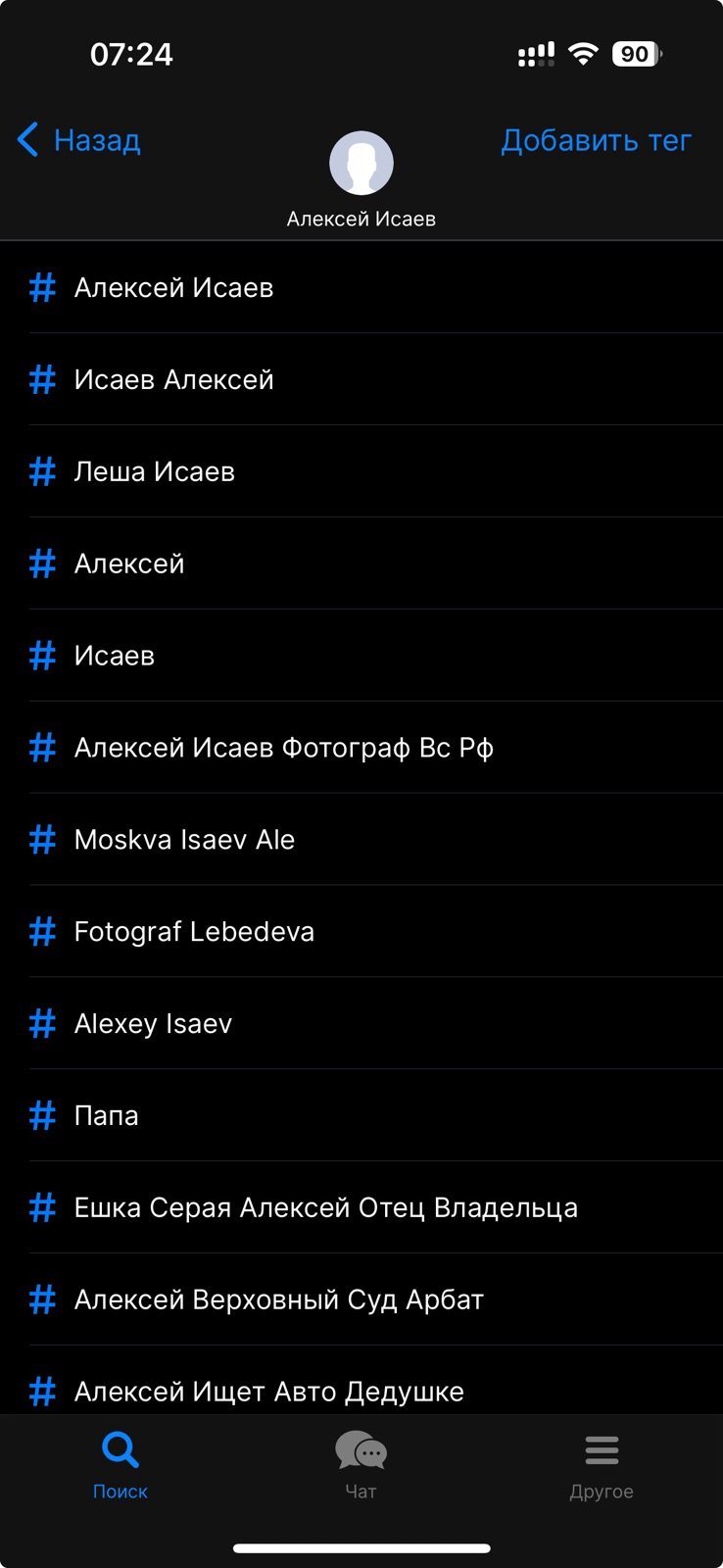Viewport: 723px width, 1568px height.
Task: Go back with the Назад button
Action: tap(79, 140)
